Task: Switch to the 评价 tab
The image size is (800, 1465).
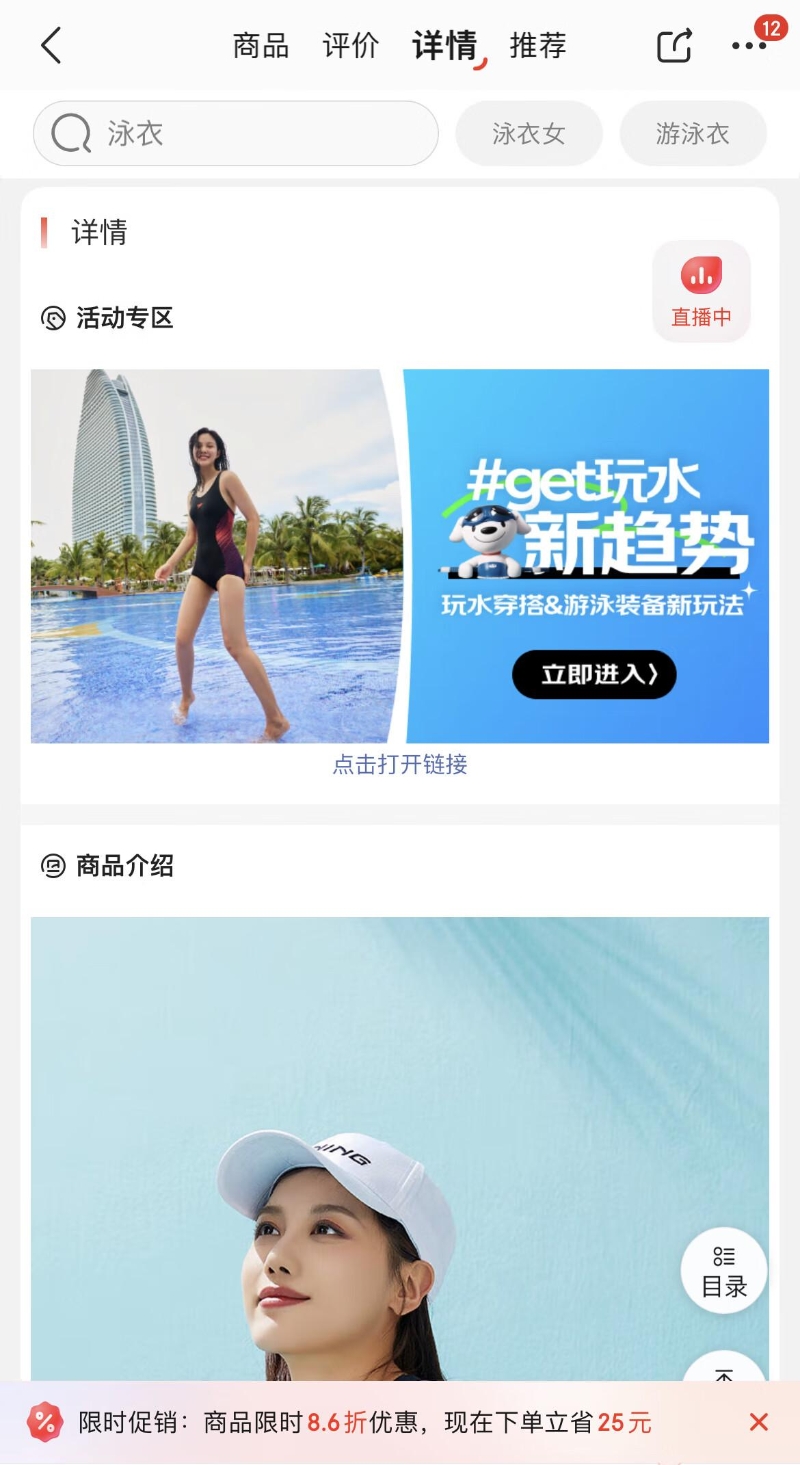Action: coord(350,46)
